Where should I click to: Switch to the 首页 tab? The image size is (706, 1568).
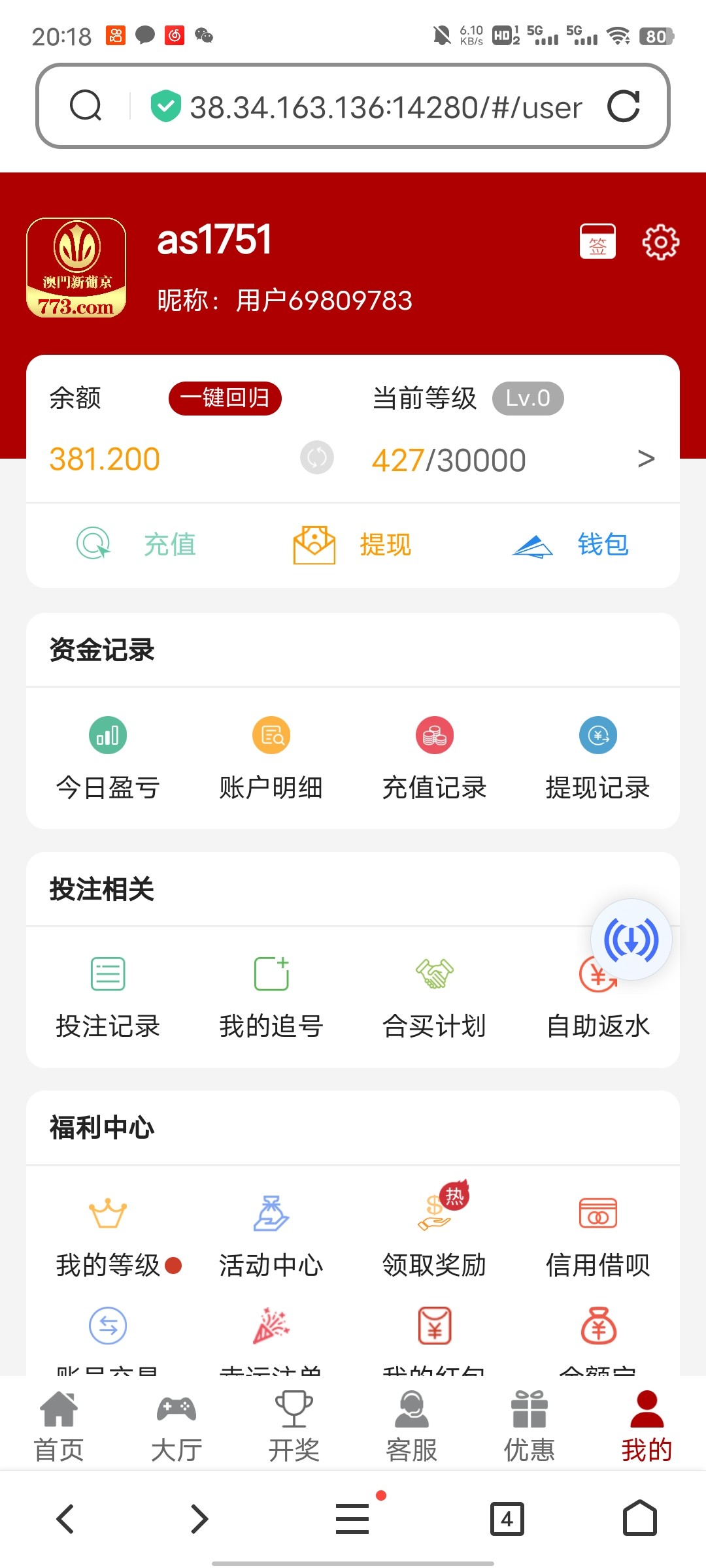tap(59, 1427)
